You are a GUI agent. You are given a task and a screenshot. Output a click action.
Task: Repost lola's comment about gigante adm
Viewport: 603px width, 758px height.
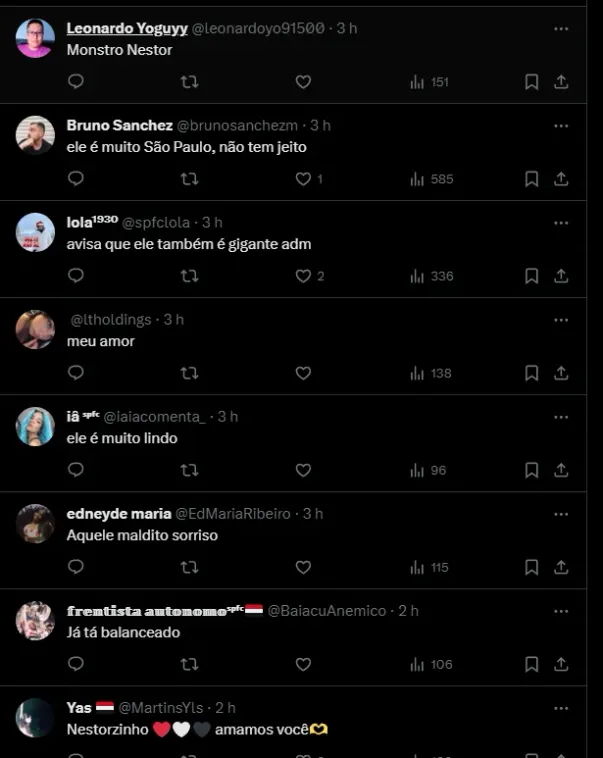189,276
